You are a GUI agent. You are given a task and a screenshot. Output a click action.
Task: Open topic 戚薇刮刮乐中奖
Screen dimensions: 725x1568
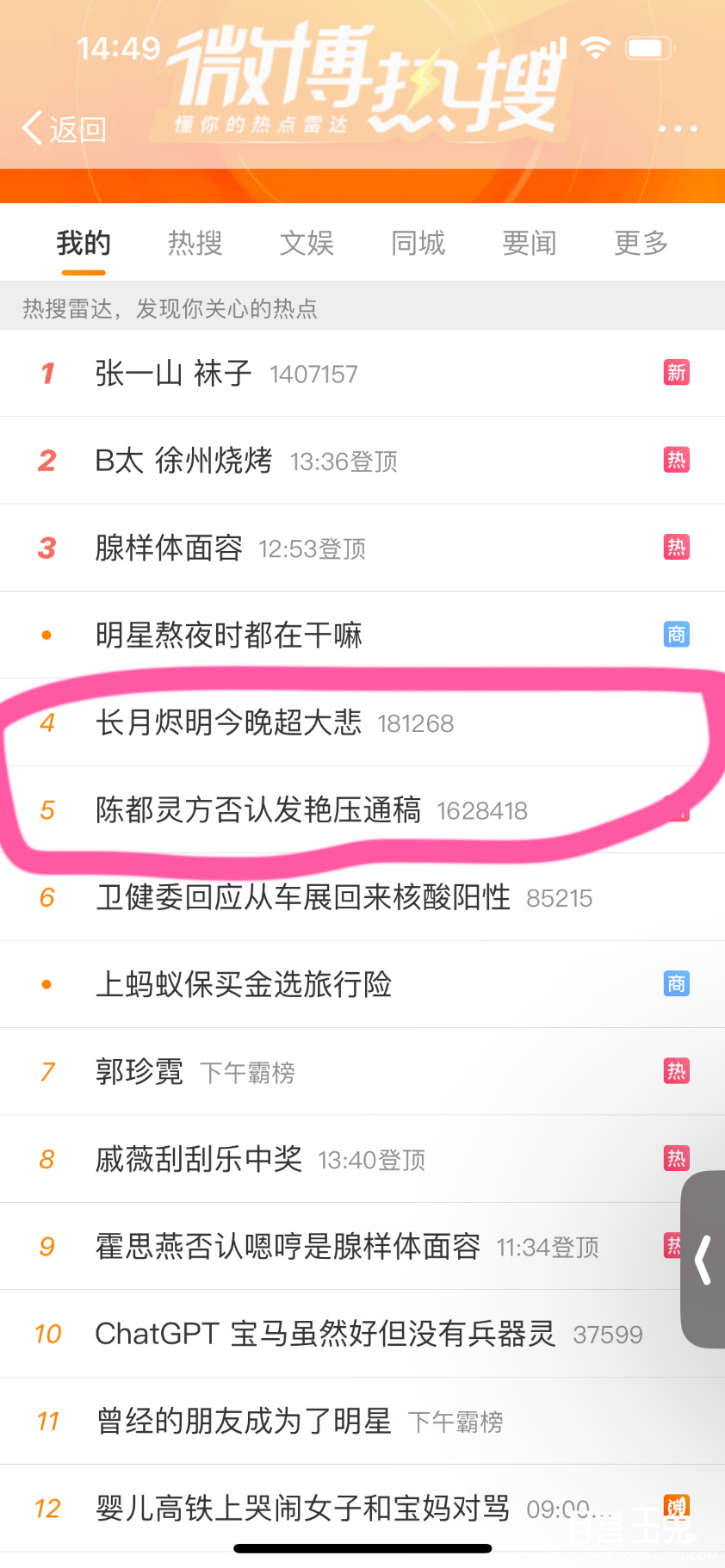tap(199, 1159)
